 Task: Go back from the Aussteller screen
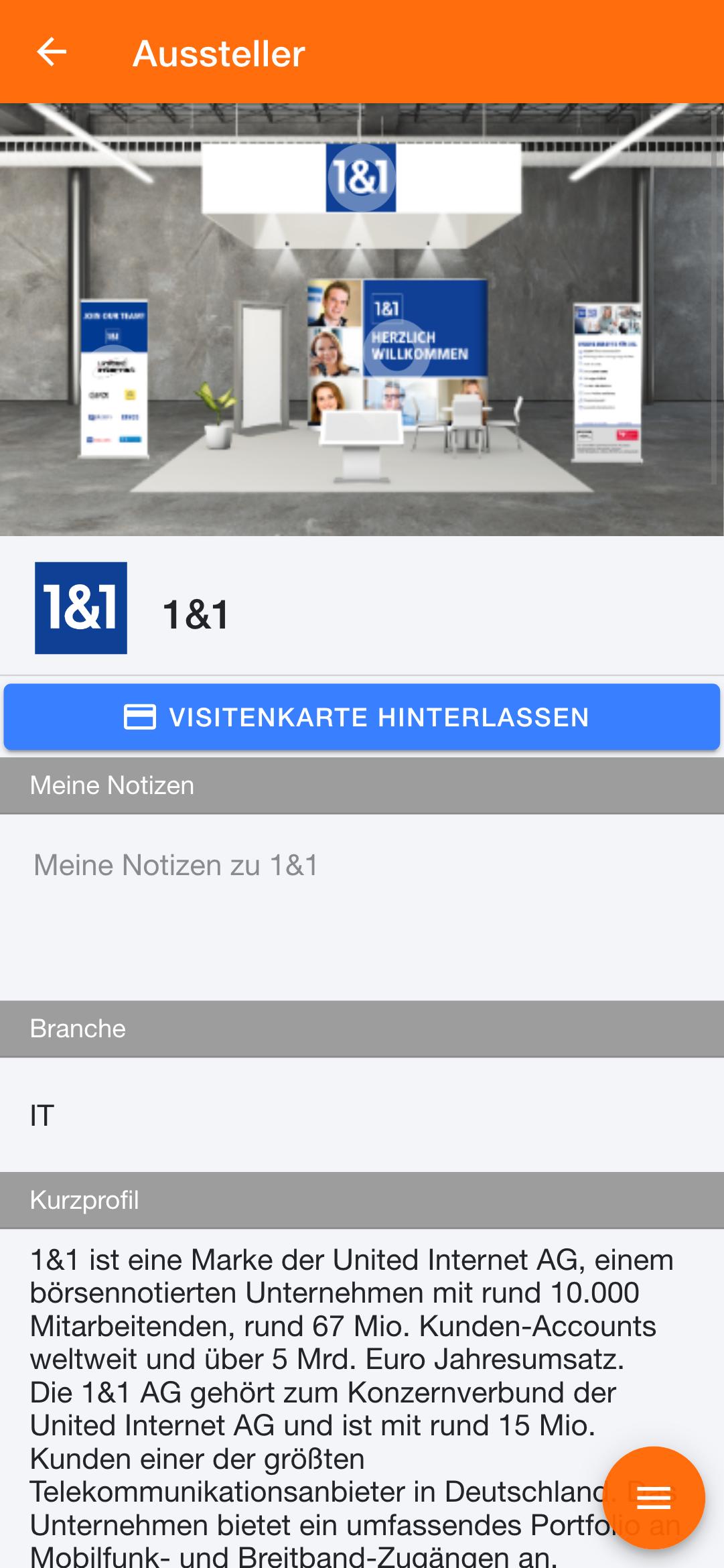pos(52,52)
